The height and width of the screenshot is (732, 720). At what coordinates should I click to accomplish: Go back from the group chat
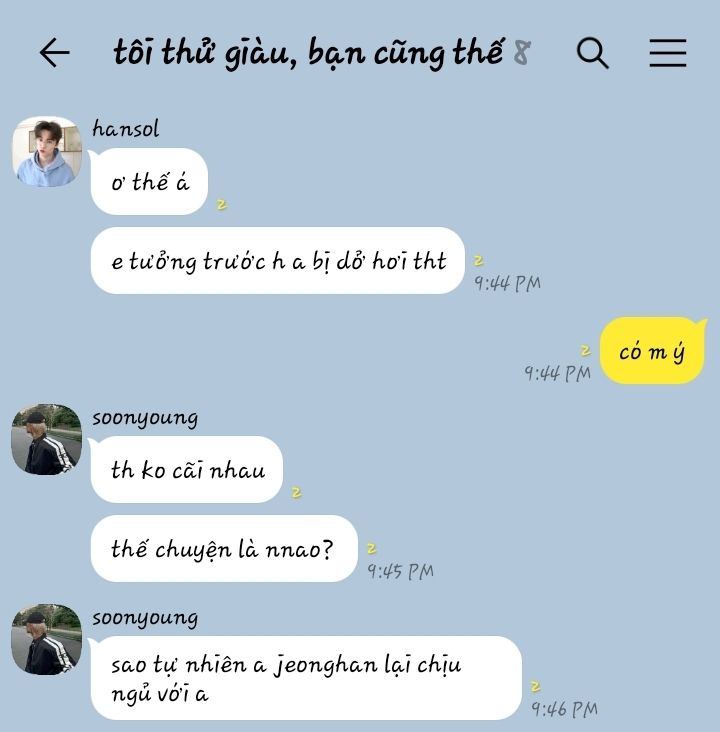tap(54, 53)
